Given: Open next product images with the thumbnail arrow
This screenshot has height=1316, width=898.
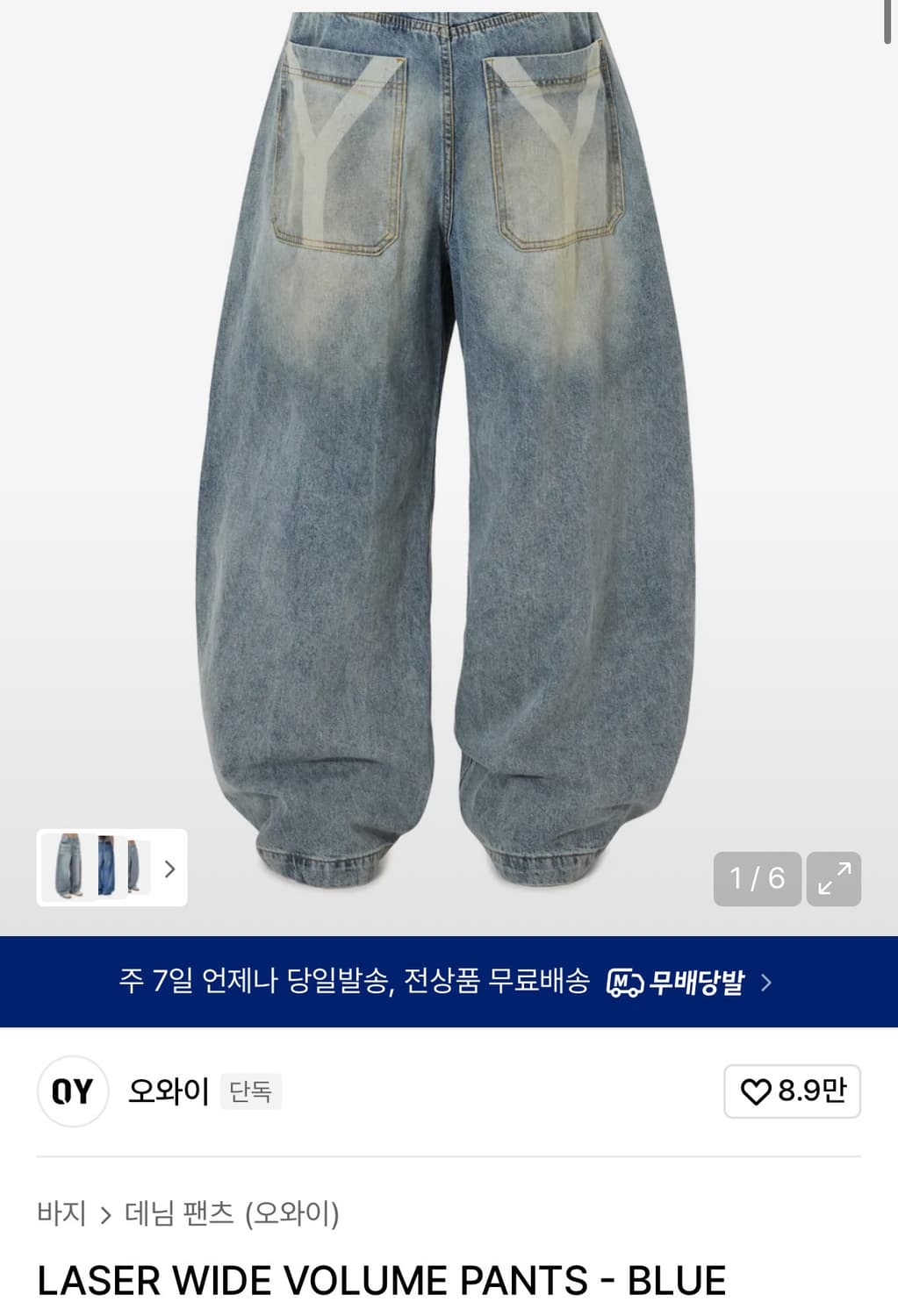Looking at the screenshot, I should click(169, 869).
